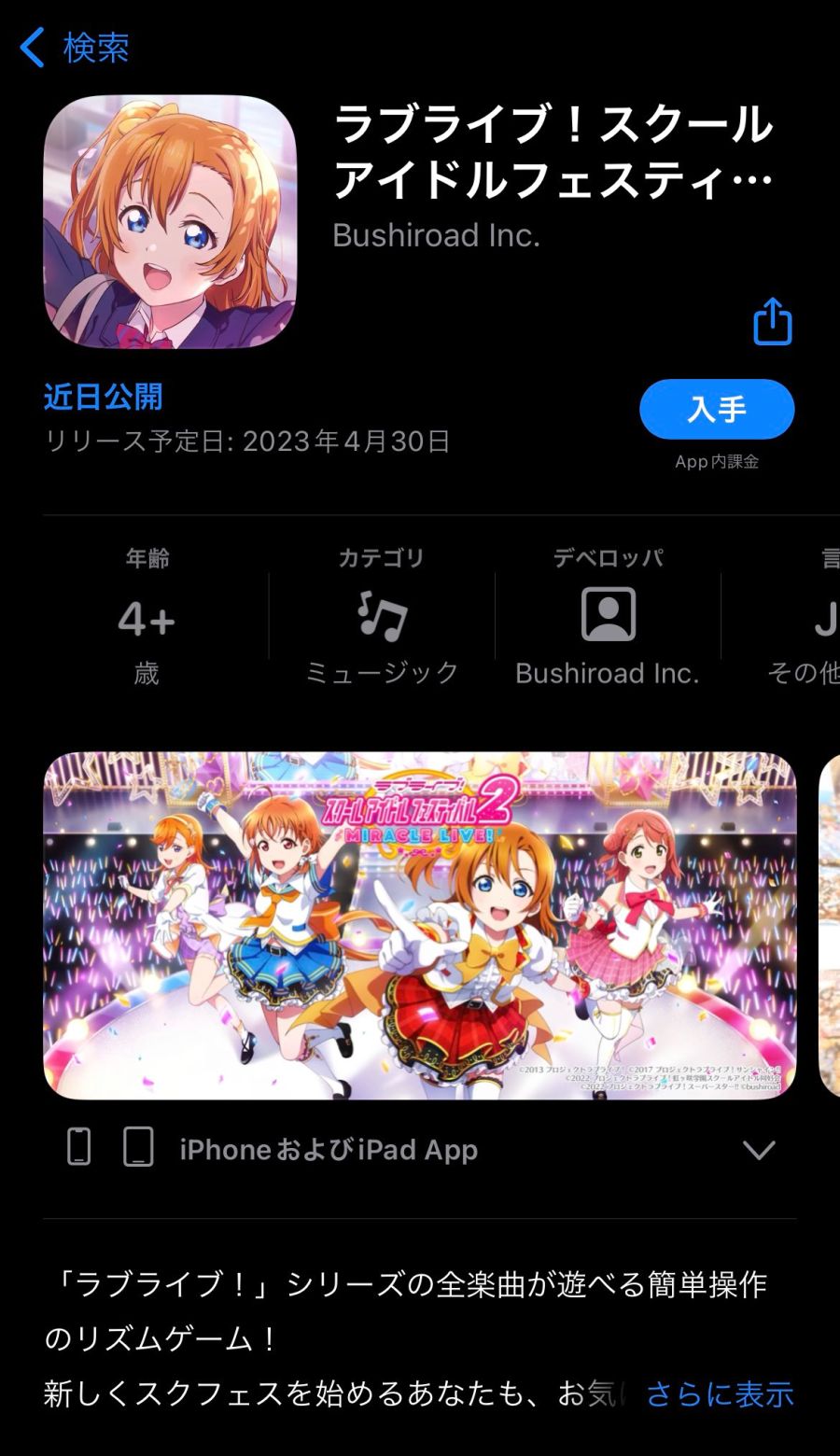The width and height of the screenshot is (840, 1456).
Task: Open the Miracle Live screenshot preview
Action: tap(419, 925)
